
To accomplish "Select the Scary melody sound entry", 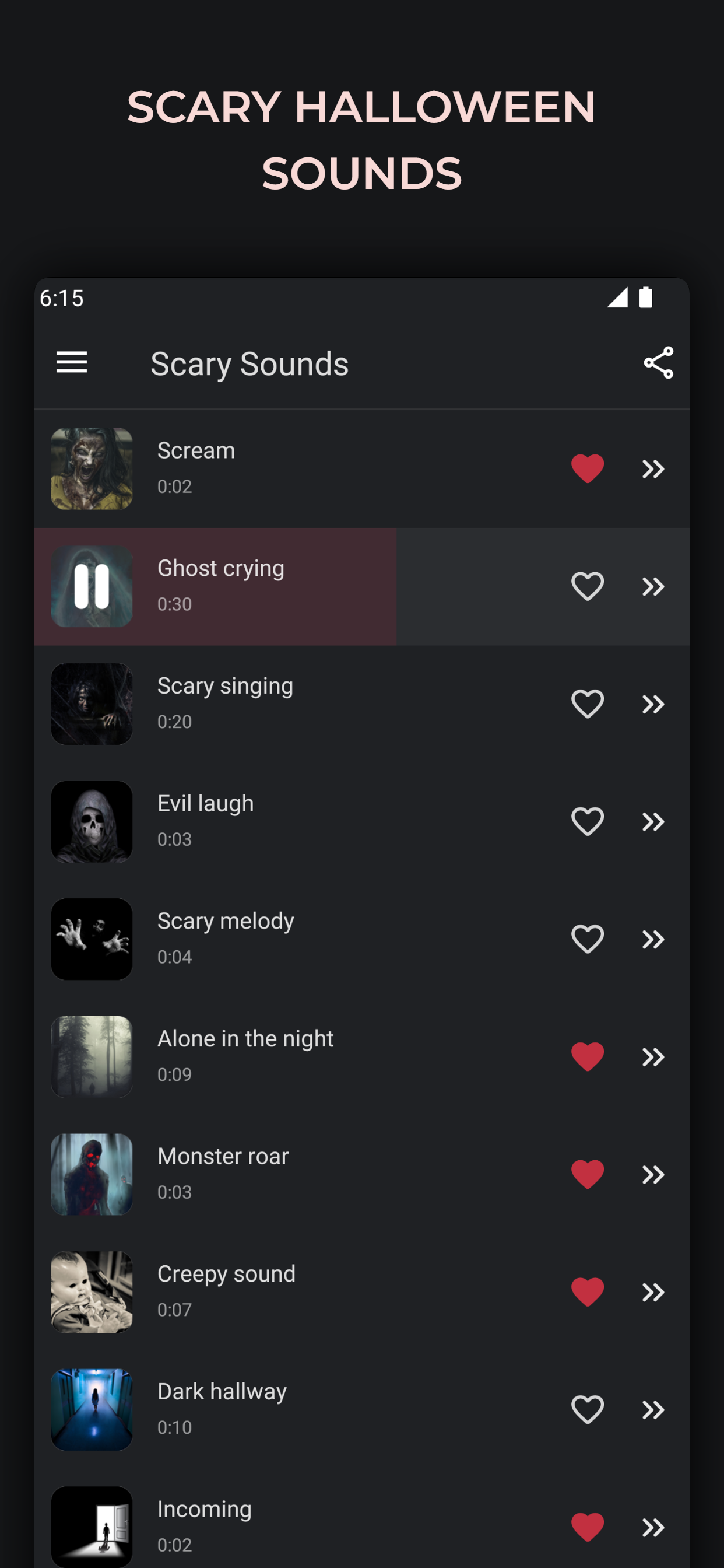I will tap(304, 939).
